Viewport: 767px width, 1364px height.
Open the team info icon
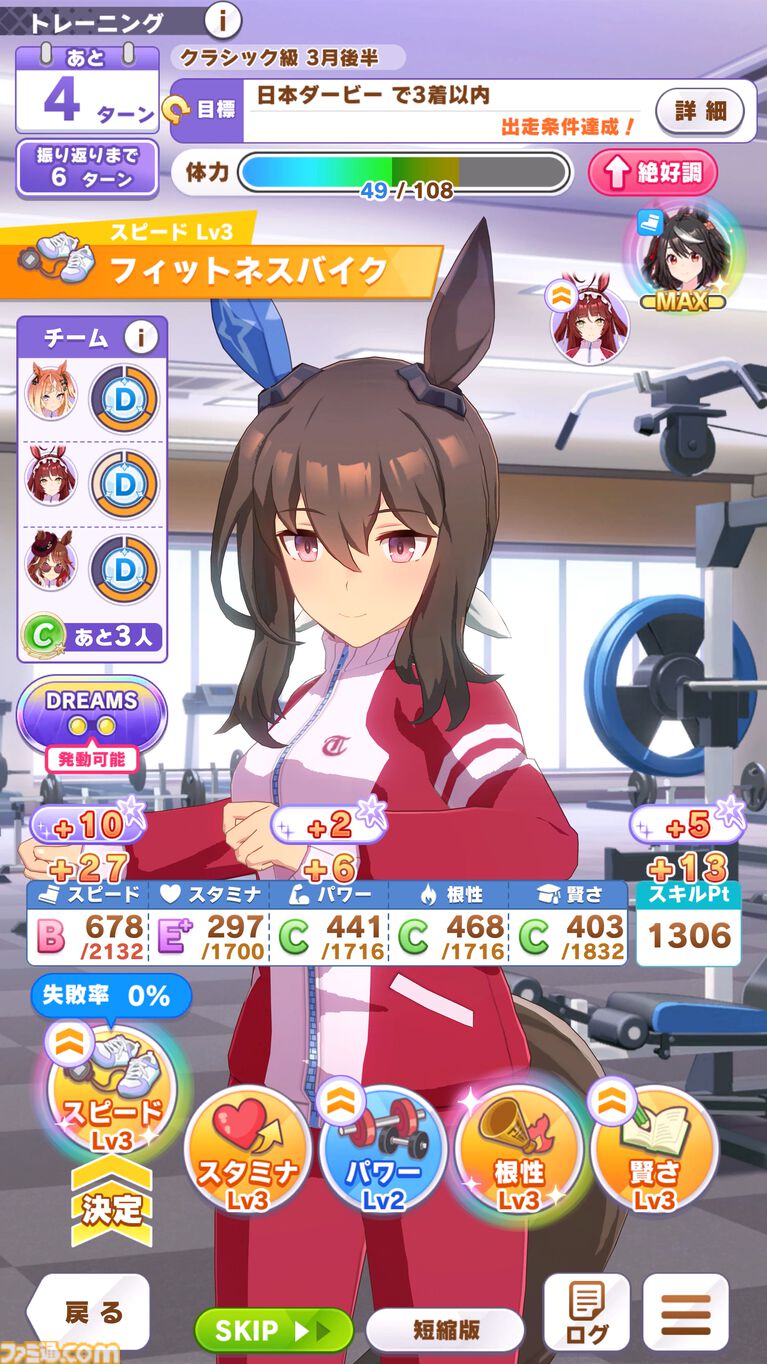[142, 339]
